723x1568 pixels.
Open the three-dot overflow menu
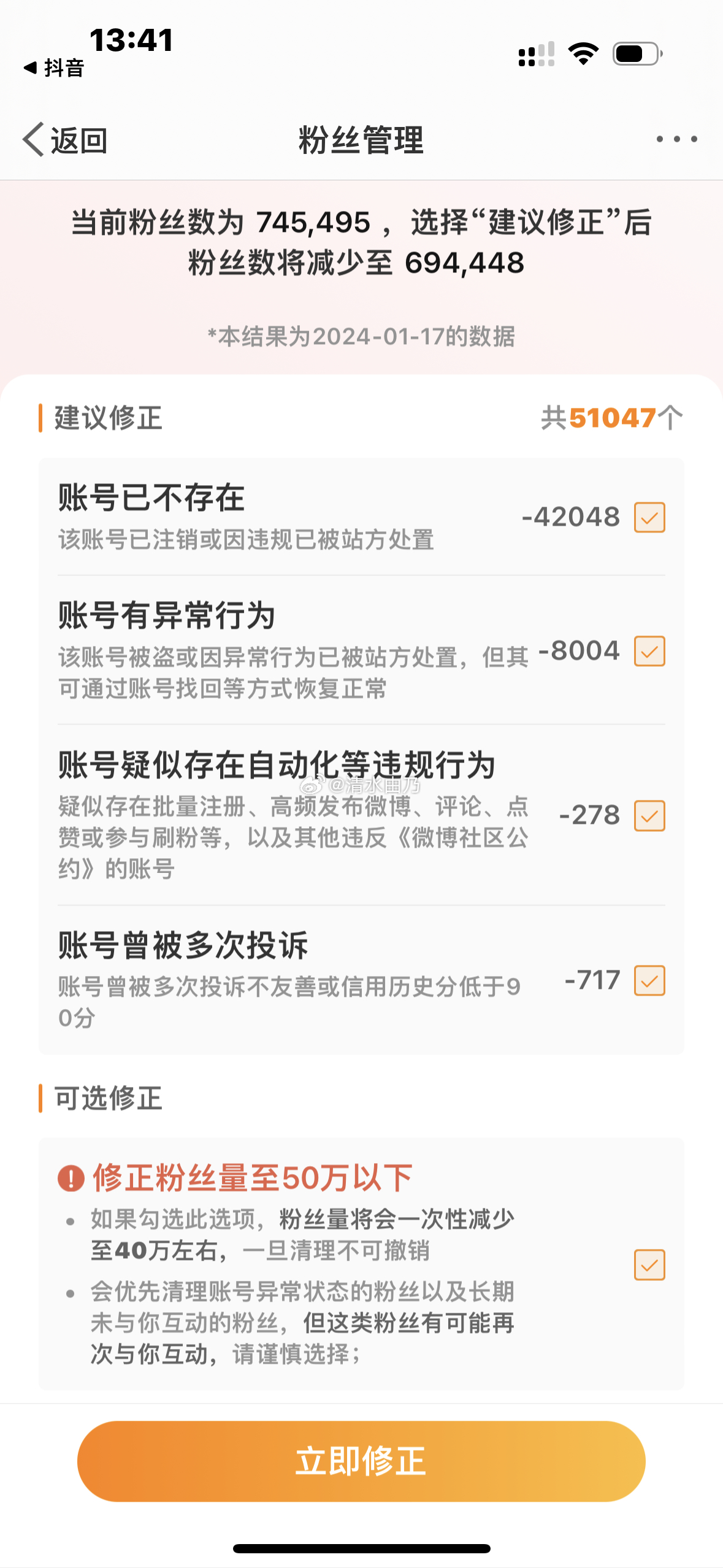click(676, 139)
